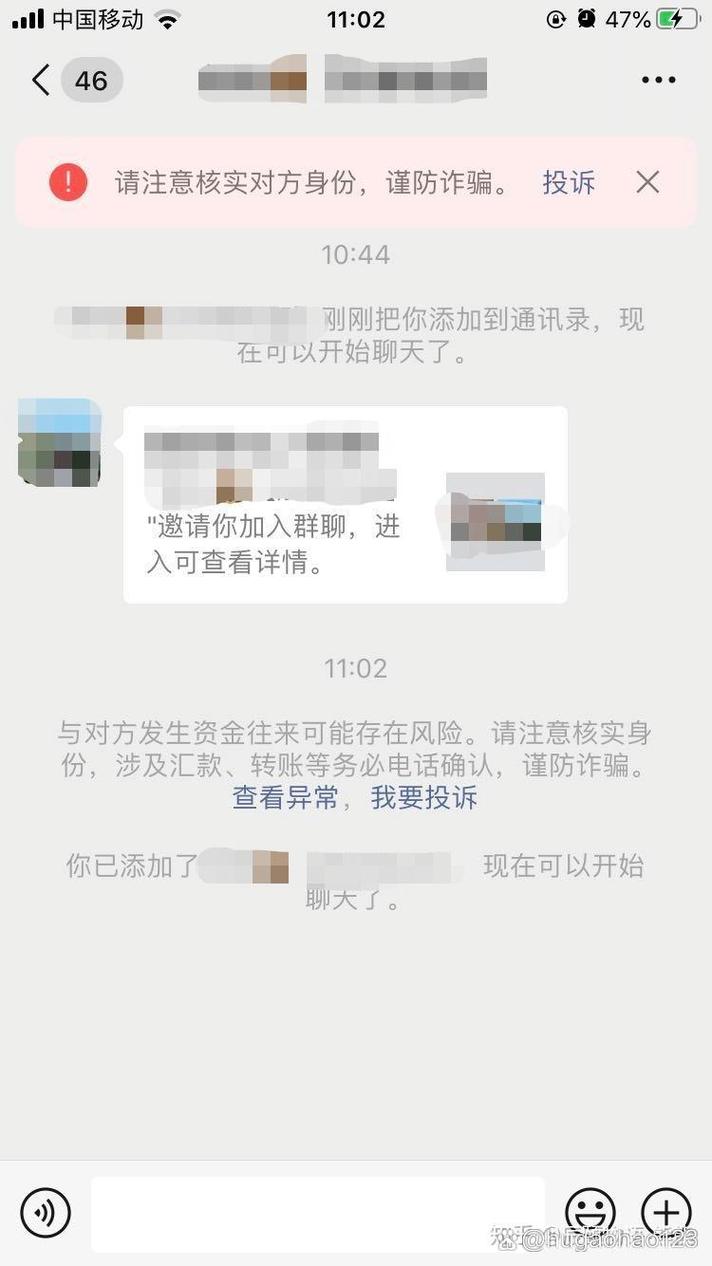The height and width of the screenshot is (1266, 712).
Task: Open the plus attachment menu
Action: click(666, 1213)
